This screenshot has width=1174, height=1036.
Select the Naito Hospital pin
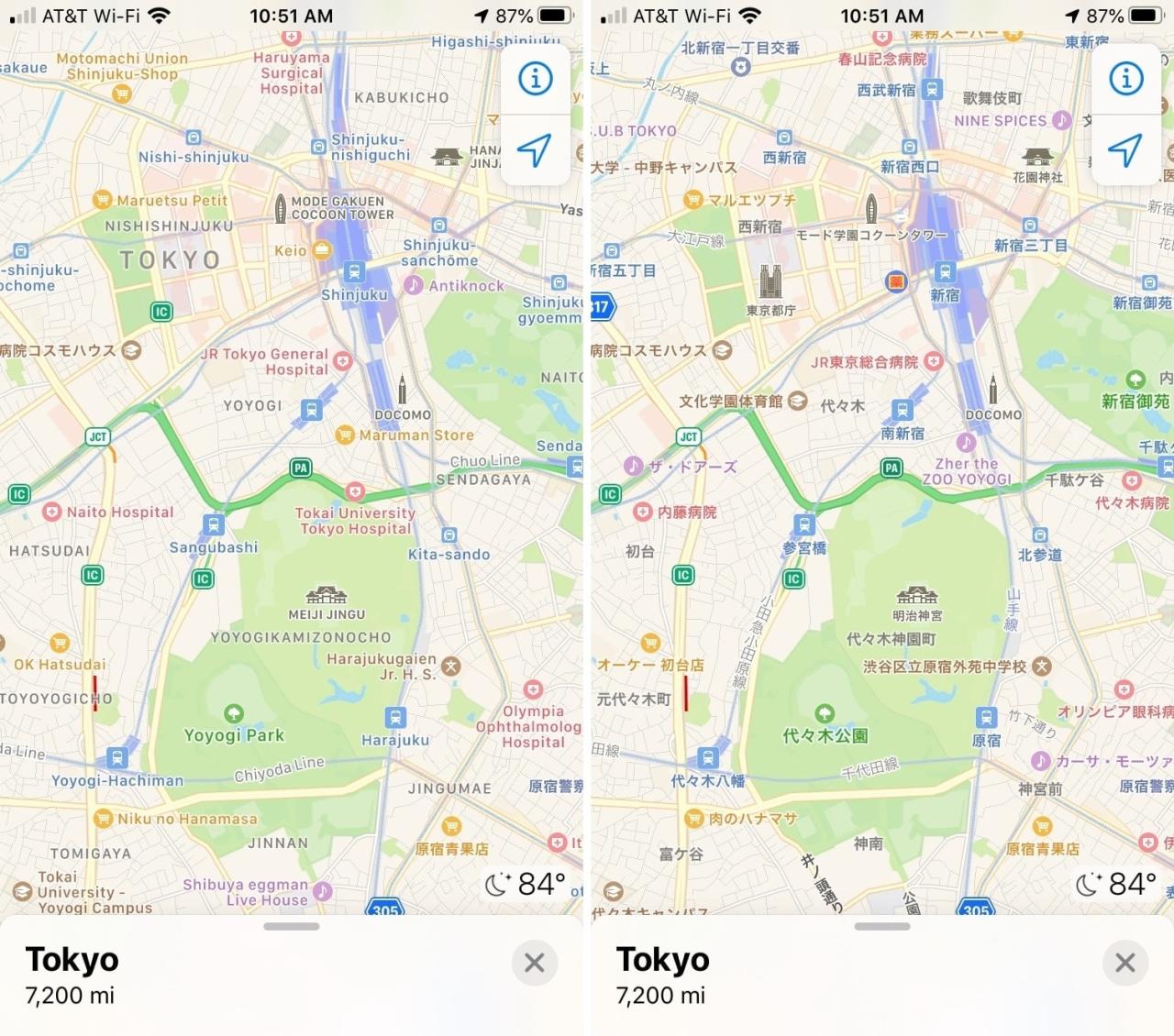click(52, 512)
